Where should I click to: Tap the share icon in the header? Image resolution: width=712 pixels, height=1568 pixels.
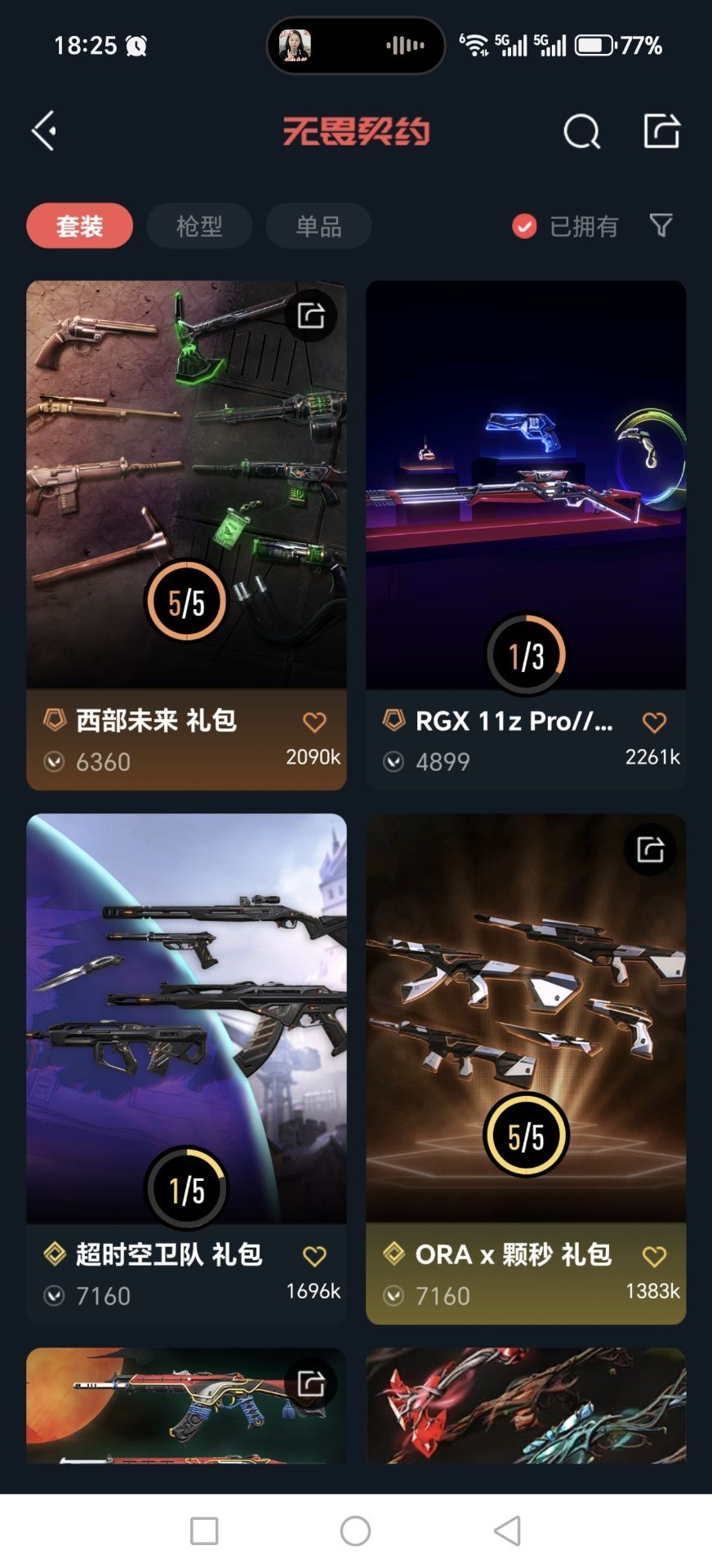pyautogui.click(x=661, y=130)
